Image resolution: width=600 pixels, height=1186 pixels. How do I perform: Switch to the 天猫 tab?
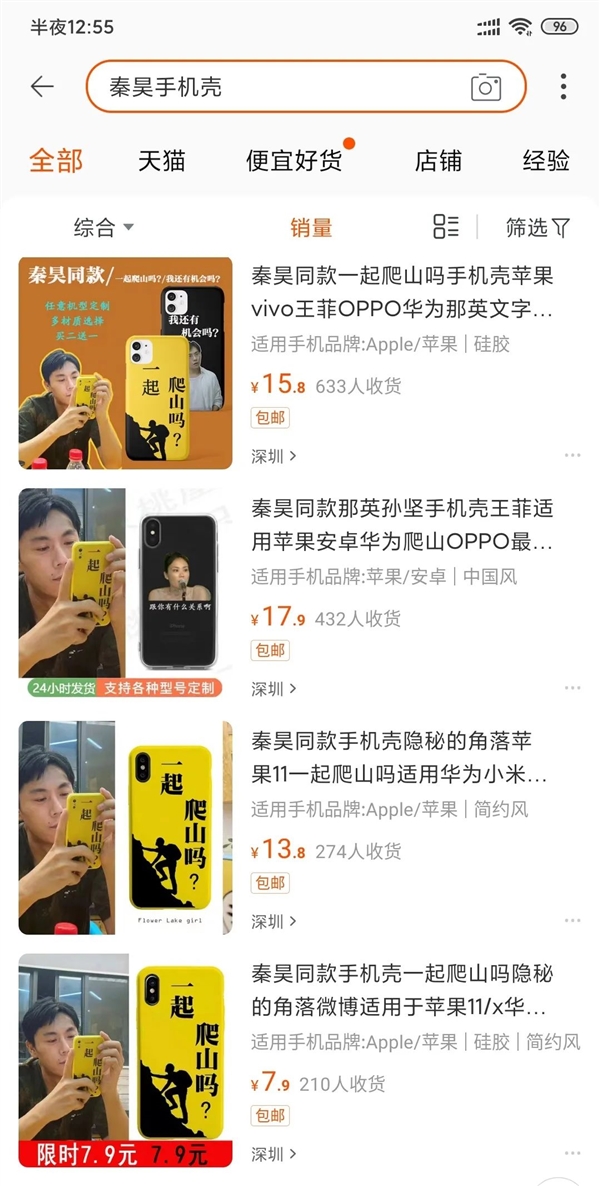pos(162,160)
